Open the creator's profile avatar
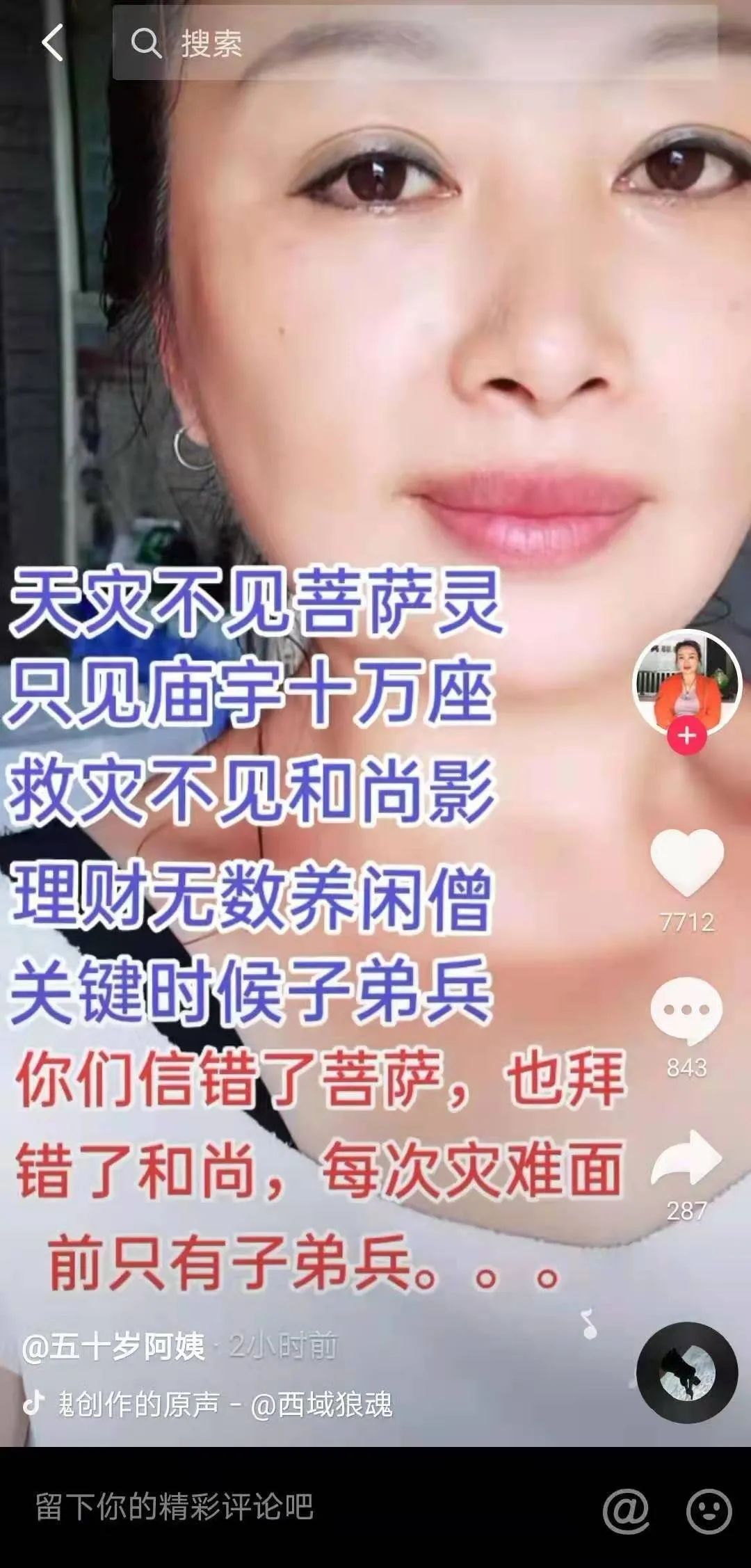This screenshot has width=751, height=1568. click(686, 683)
